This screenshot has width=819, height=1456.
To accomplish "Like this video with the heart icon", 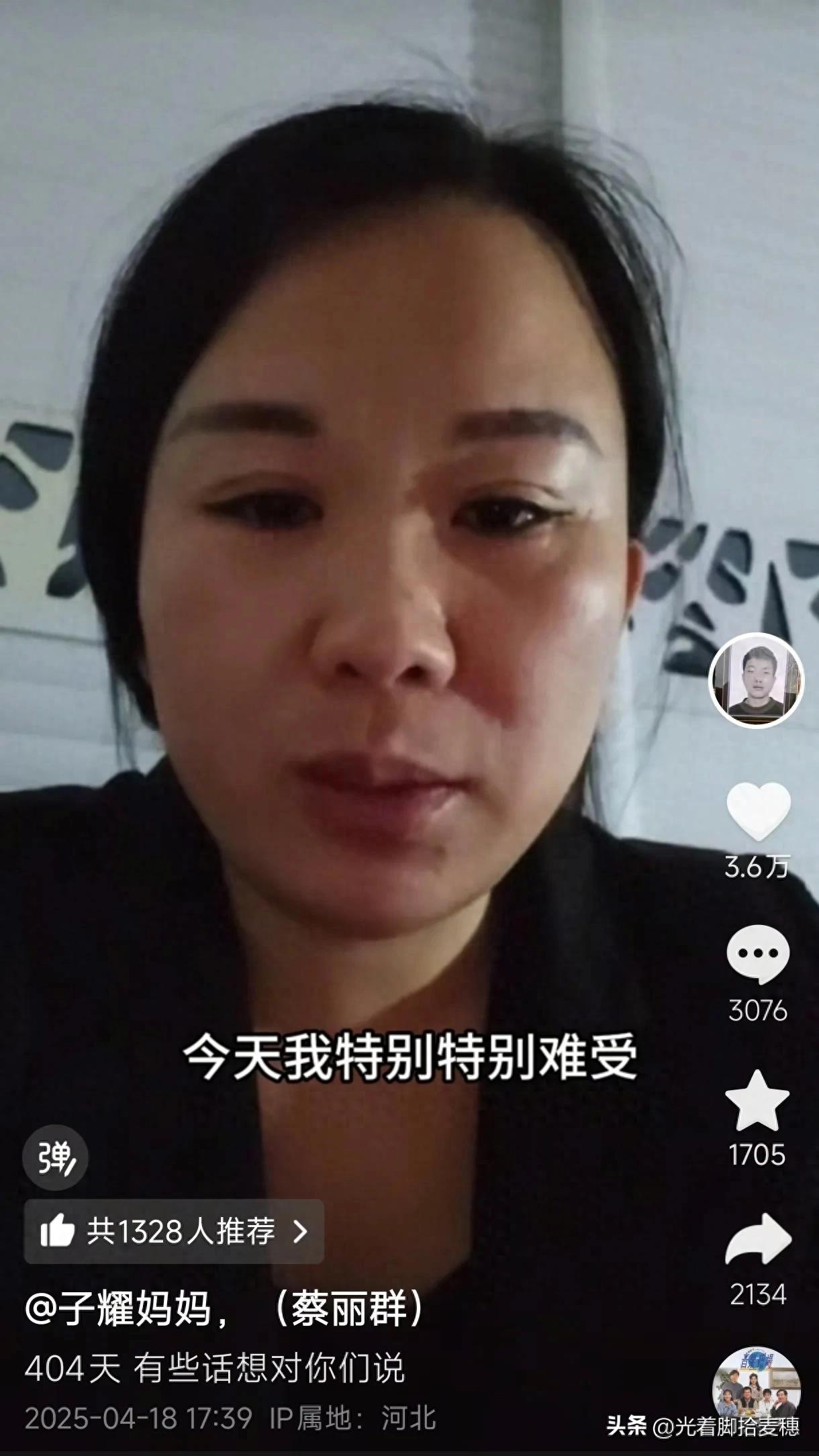I will pyautogui.click(x=758, y=810).
